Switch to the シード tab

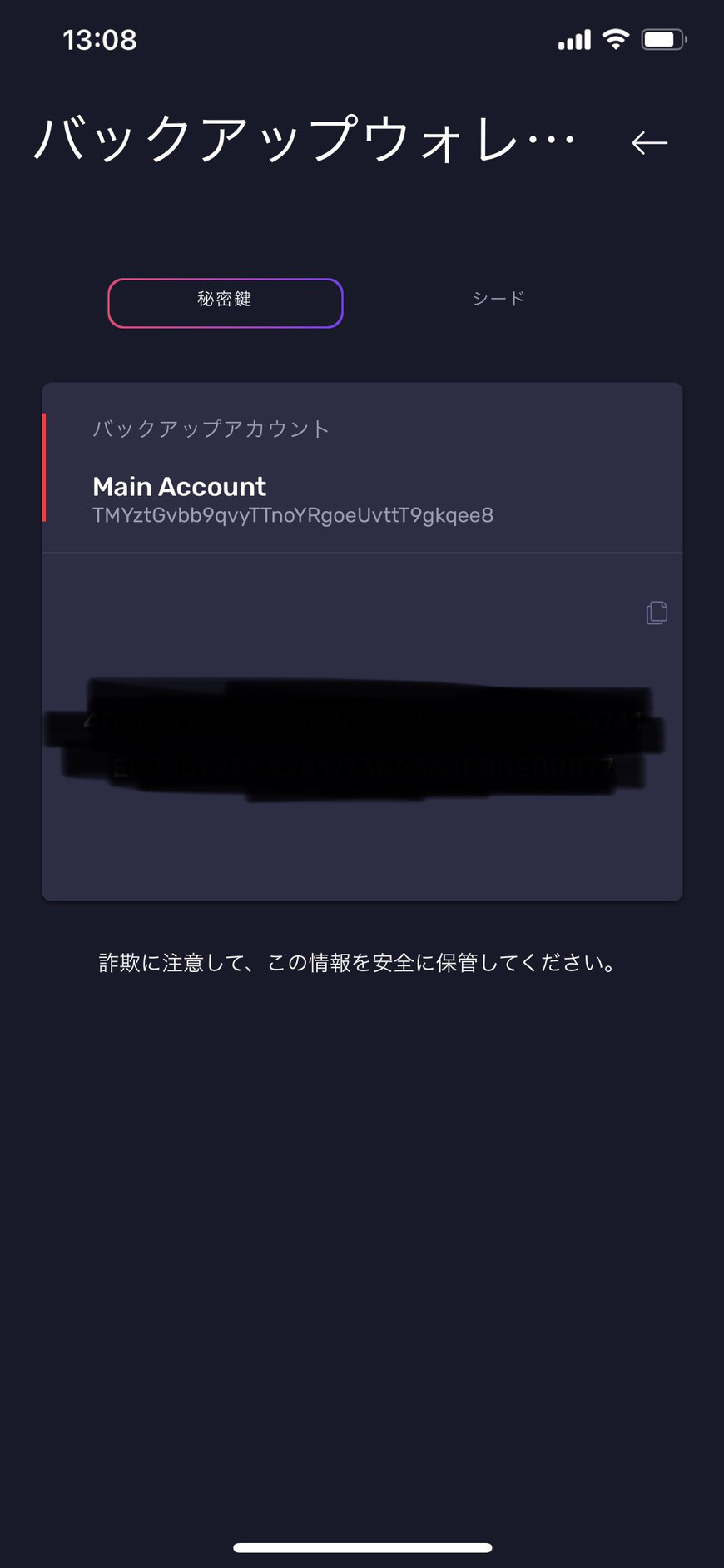point(498,299)
